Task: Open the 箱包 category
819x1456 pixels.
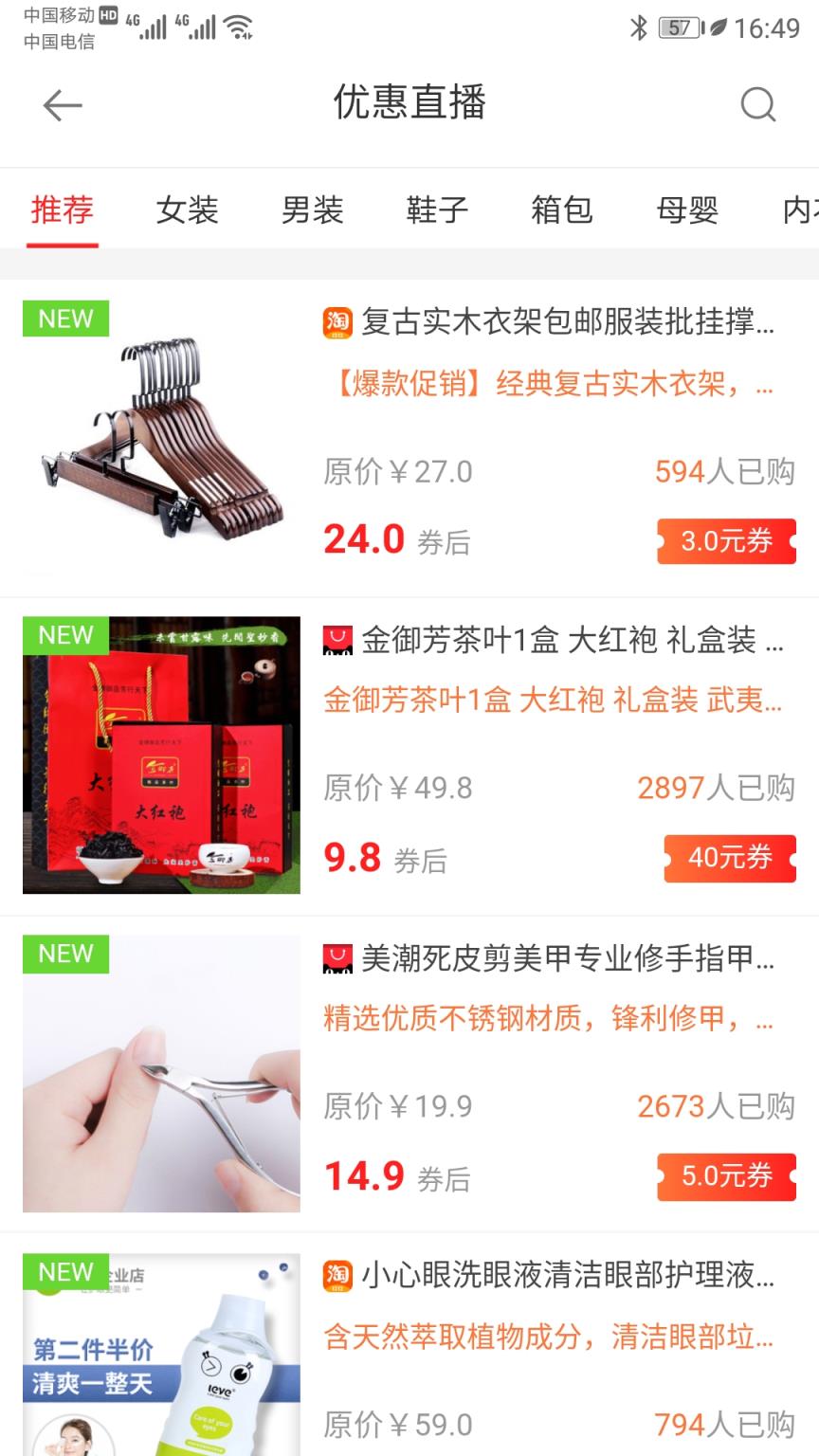Action: click(561, 209)
